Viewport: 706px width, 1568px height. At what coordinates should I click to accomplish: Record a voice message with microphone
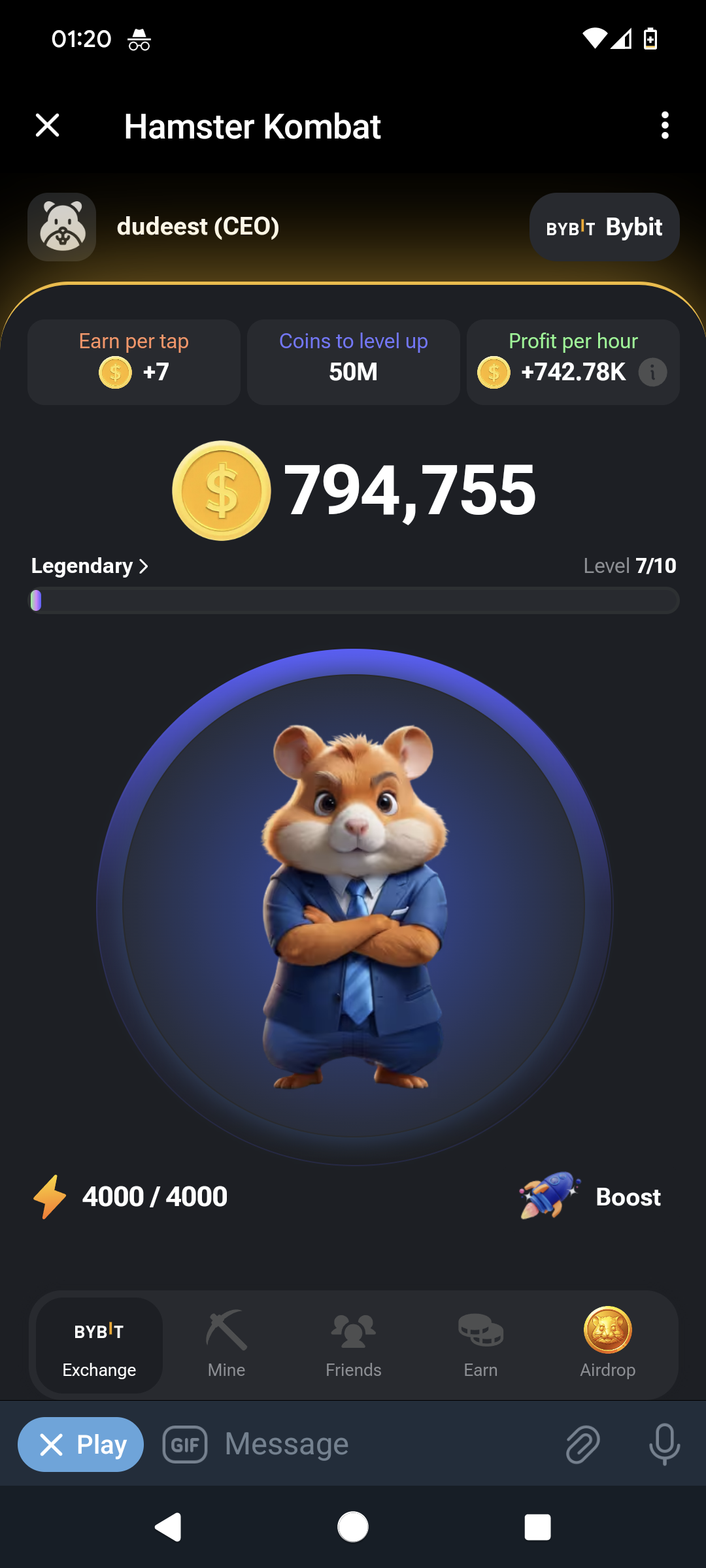pos(664,1444)
